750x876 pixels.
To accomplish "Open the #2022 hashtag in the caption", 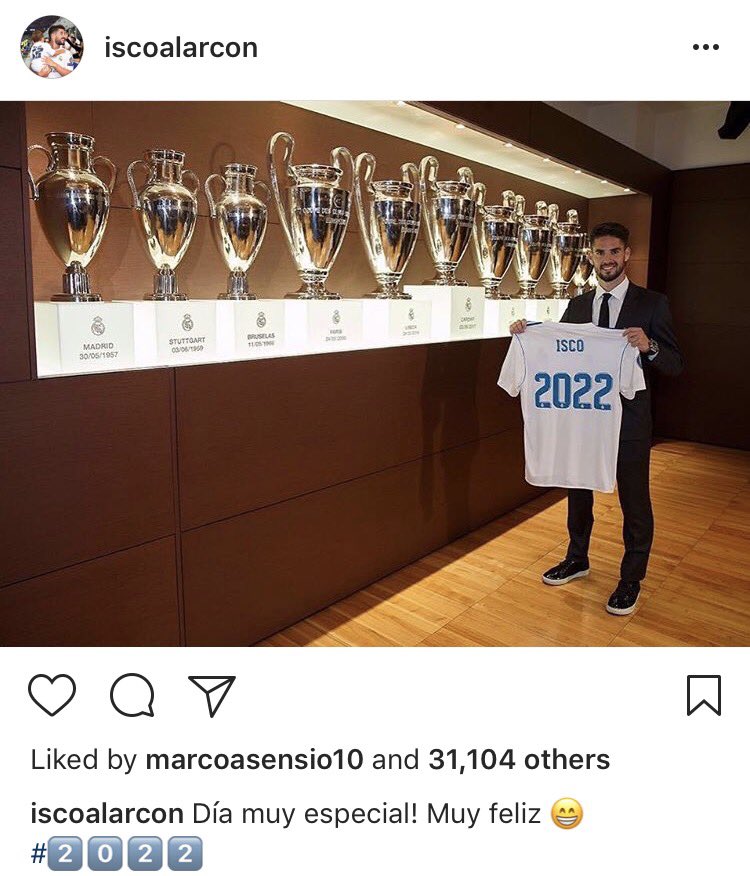I will coord(117,855).
